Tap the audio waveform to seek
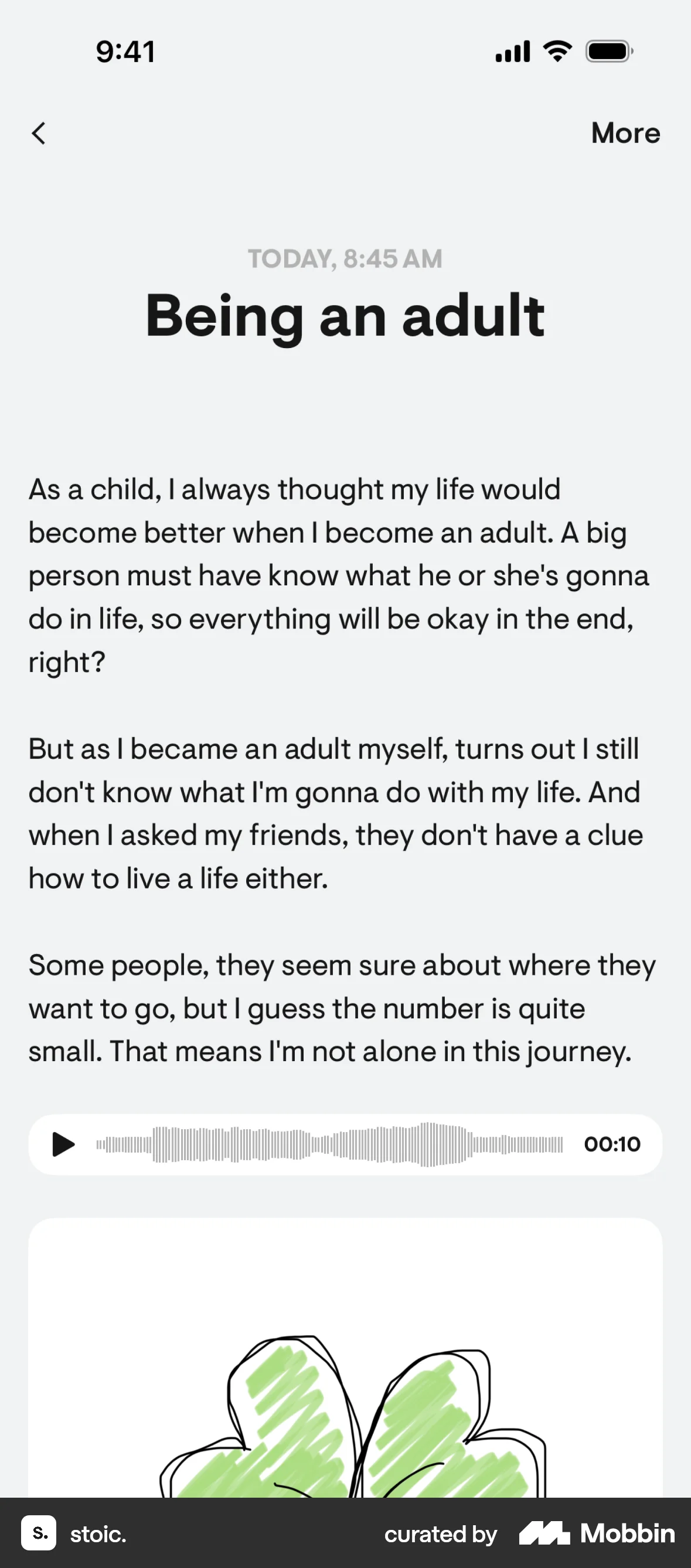The width and height of the screenshot is (691, 1568). 329,1144
